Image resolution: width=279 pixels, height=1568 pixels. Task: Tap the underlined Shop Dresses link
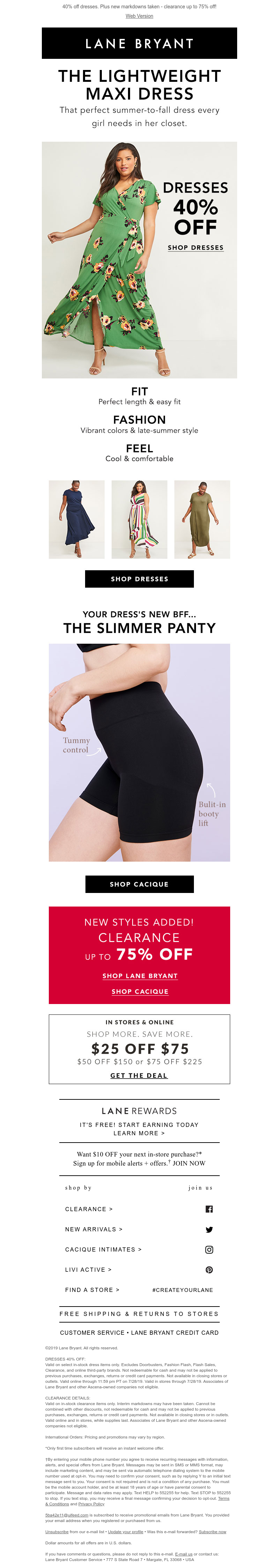click(195, 248)
